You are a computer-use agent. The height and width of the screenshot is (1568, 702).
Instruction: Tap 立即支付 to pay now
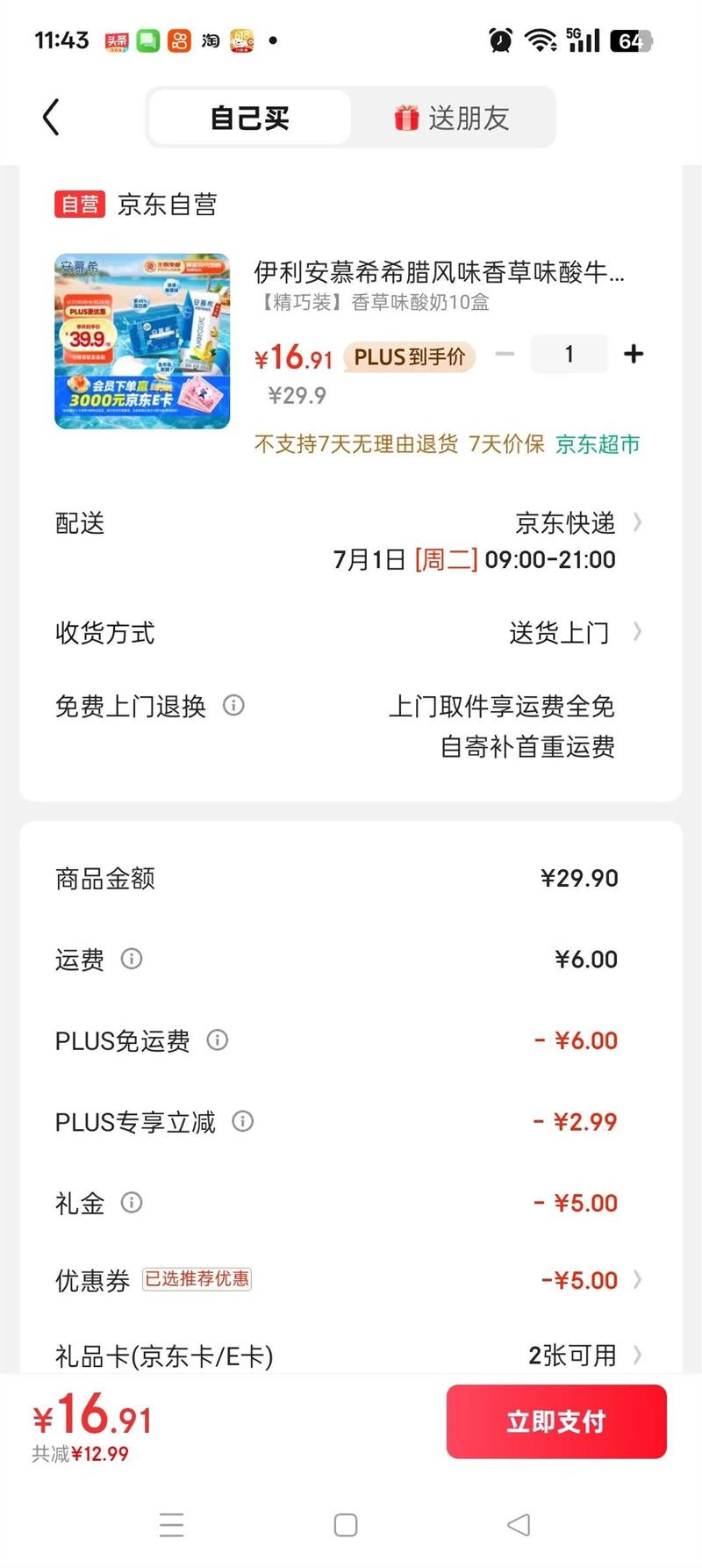(x=556, y=1421)
